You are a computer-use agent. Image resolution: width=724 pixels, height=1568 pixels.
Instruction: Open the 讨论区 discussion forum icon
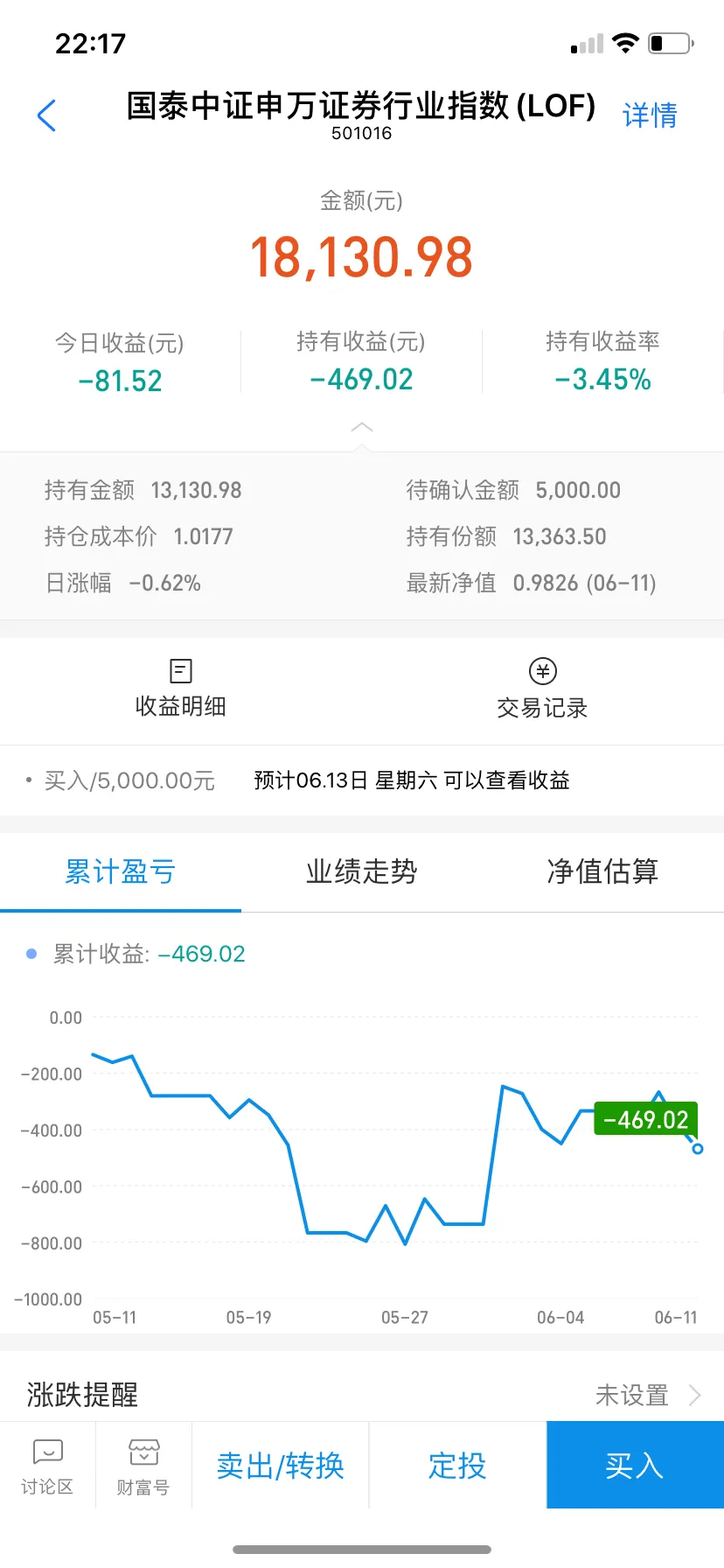coord(47,1465)
